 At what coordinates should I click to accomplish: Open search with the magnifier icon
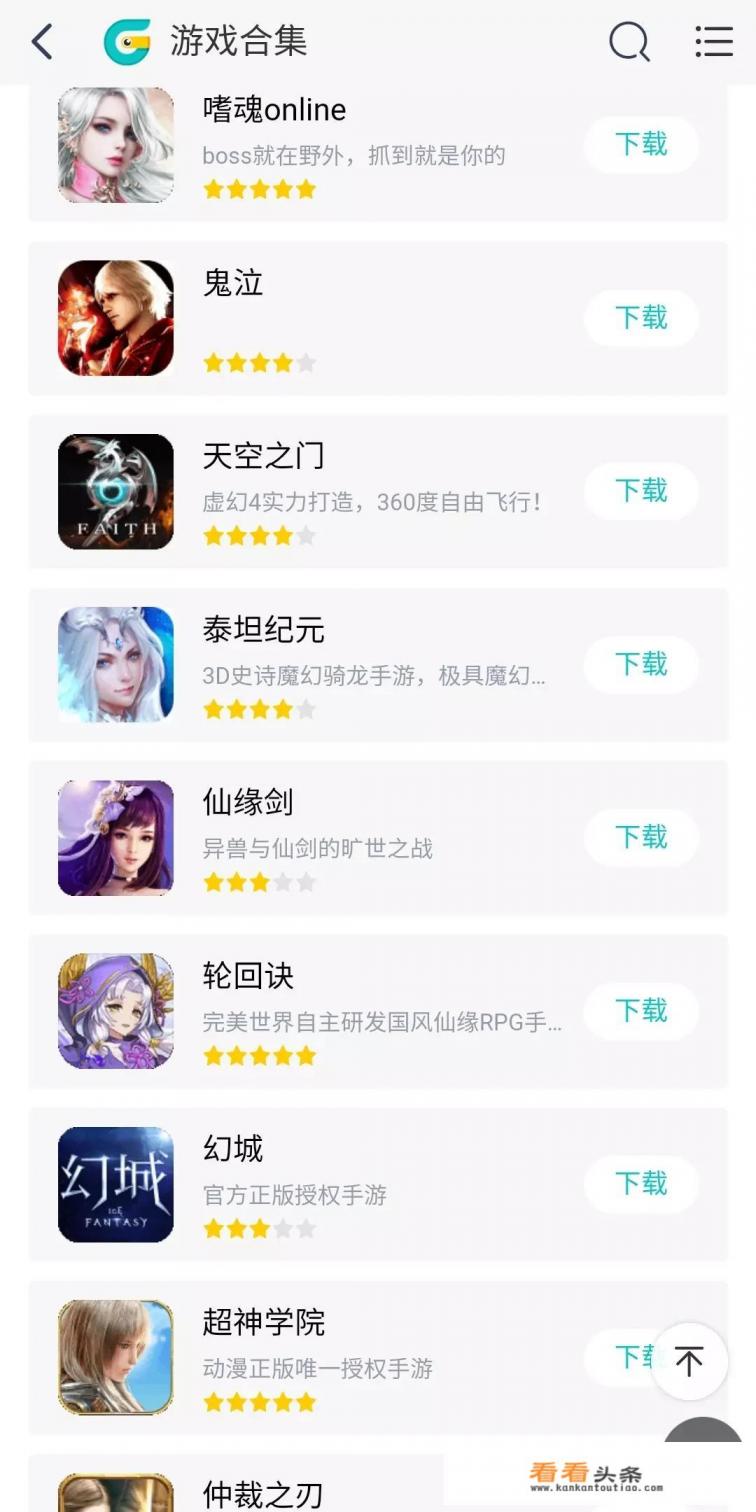628,42
